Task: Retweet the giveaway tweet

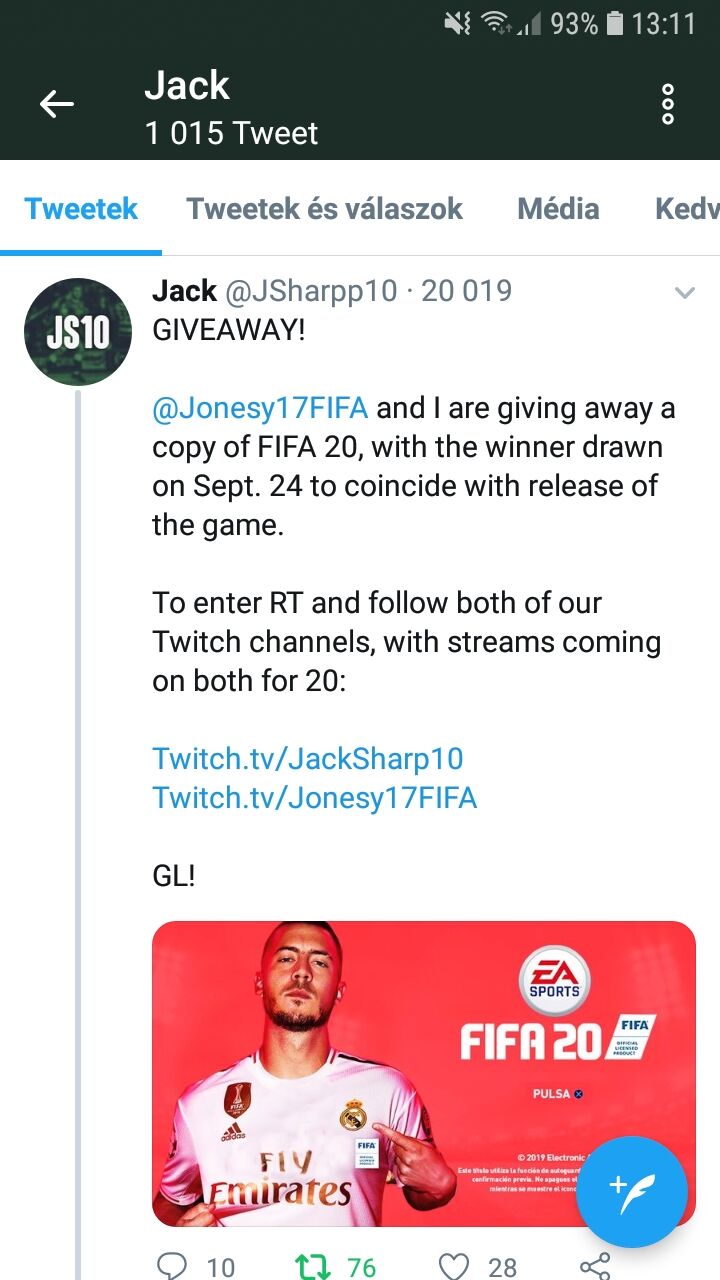Action: click(337, 1267)
